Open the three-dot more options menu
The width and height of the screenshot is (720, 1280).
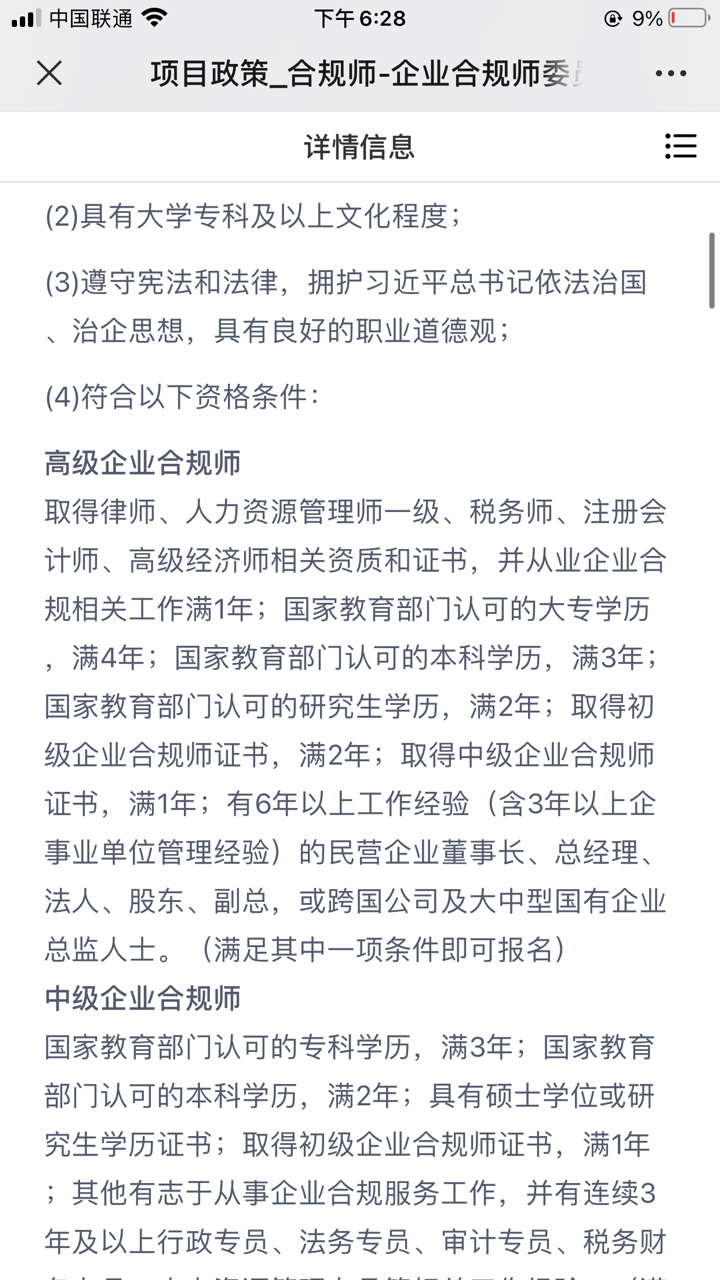coord(670,73)
